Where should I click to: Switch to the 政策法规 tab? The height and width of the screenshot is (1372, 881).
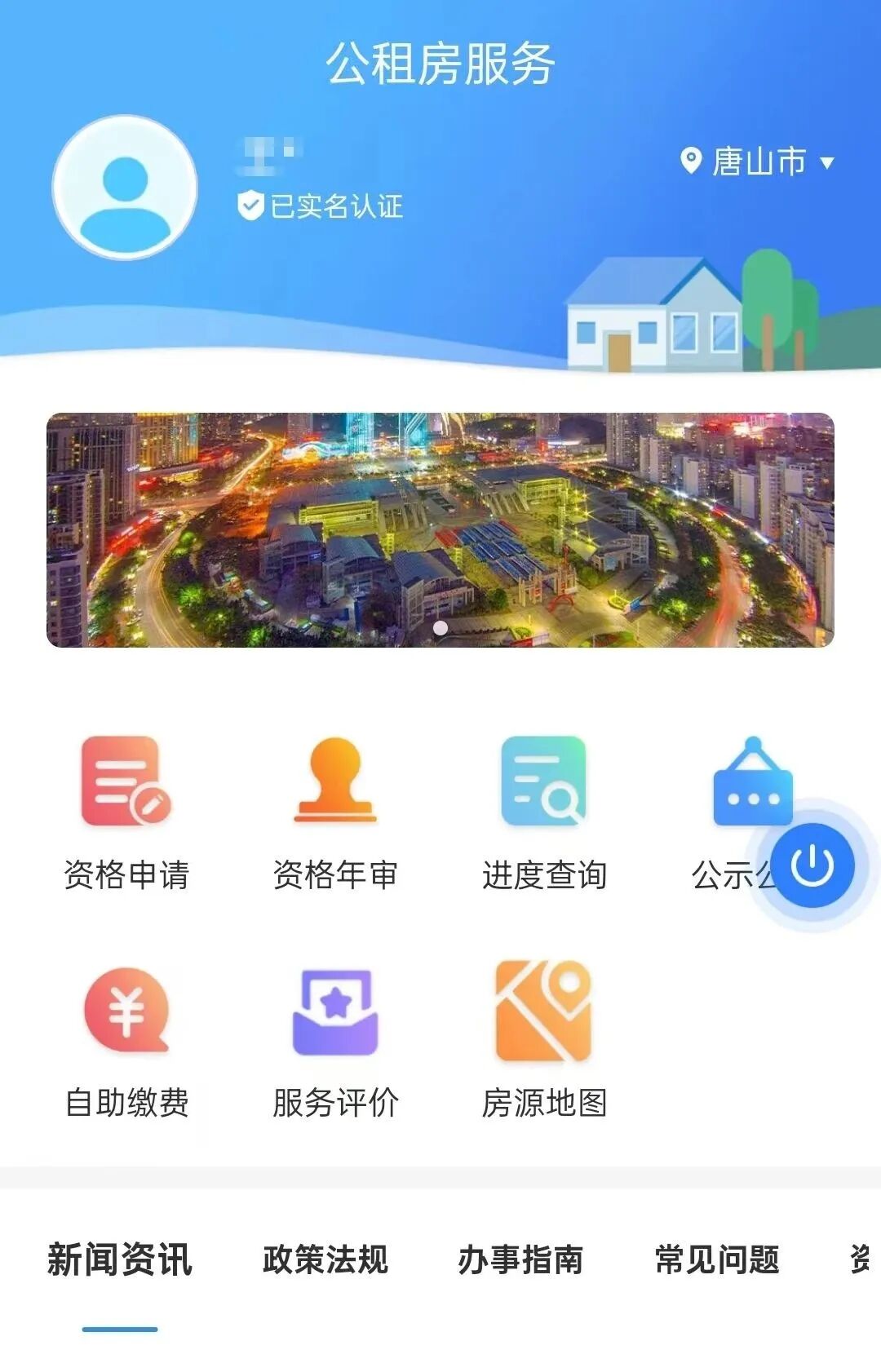325,1260
